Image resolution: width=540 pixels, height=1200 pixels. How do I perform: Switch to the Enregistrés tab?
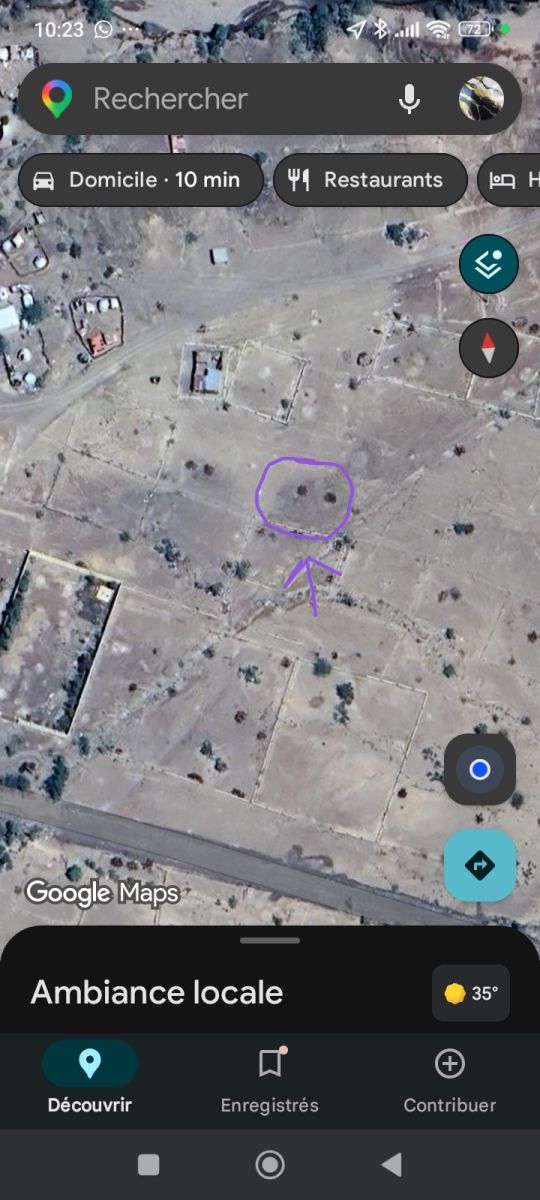point(270,1078)
